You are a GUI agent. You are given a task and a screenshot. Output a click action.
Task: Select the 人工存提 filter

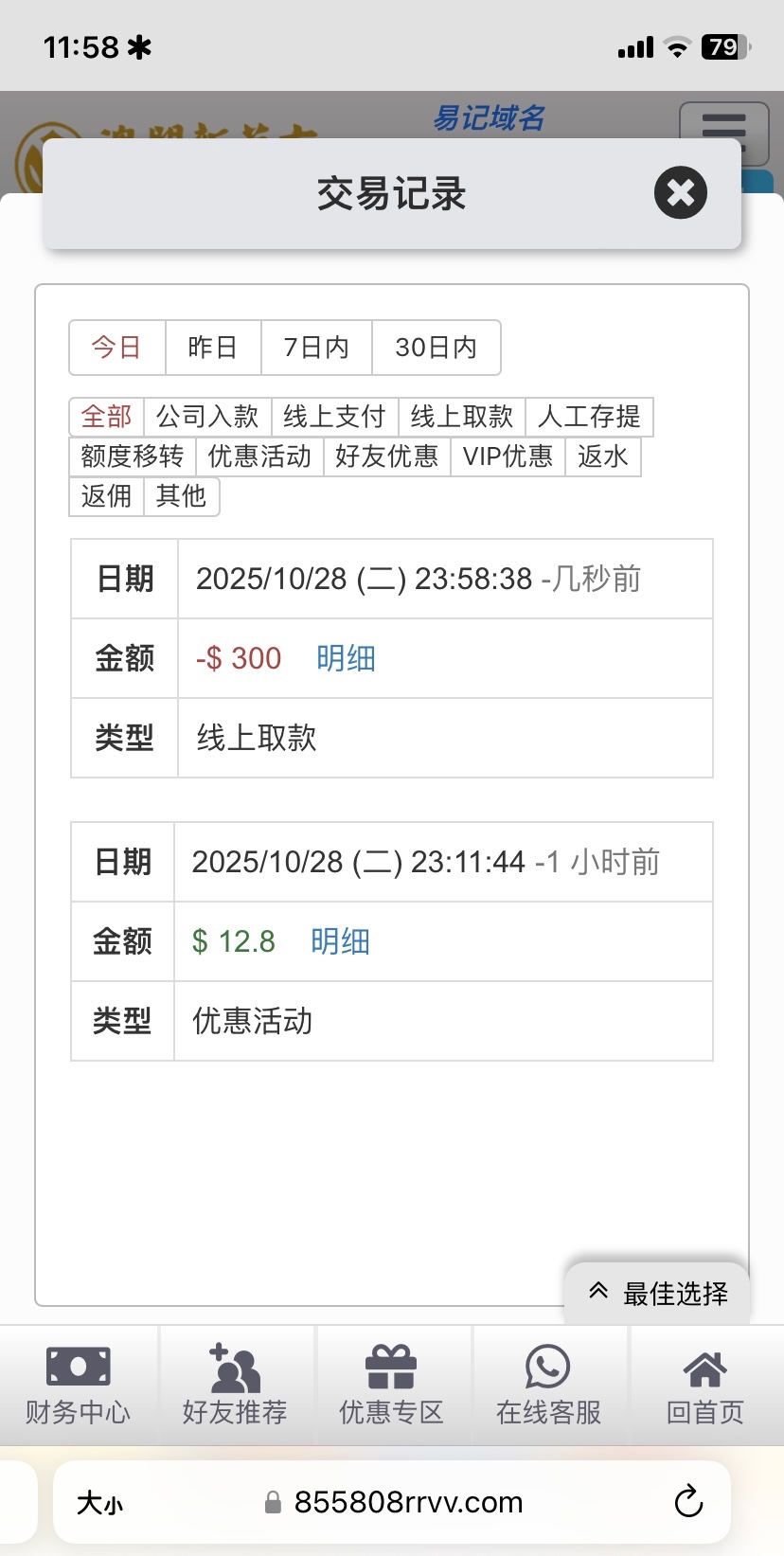pos(589,417)
